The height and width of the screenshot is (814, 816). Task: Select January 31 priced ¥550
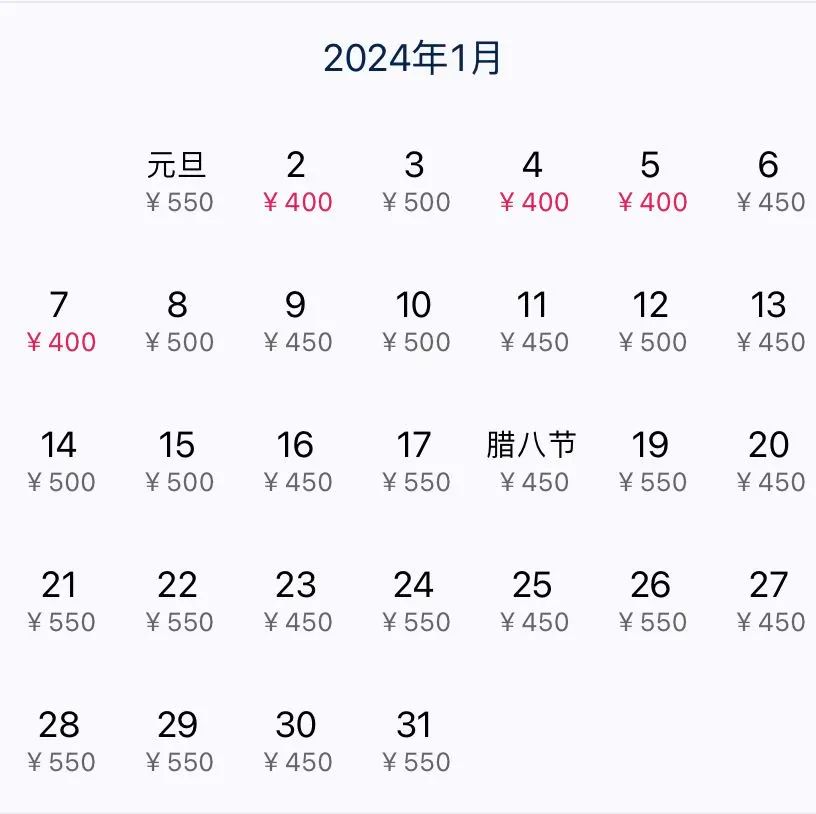pyautogui.click(x=415, y=741)
